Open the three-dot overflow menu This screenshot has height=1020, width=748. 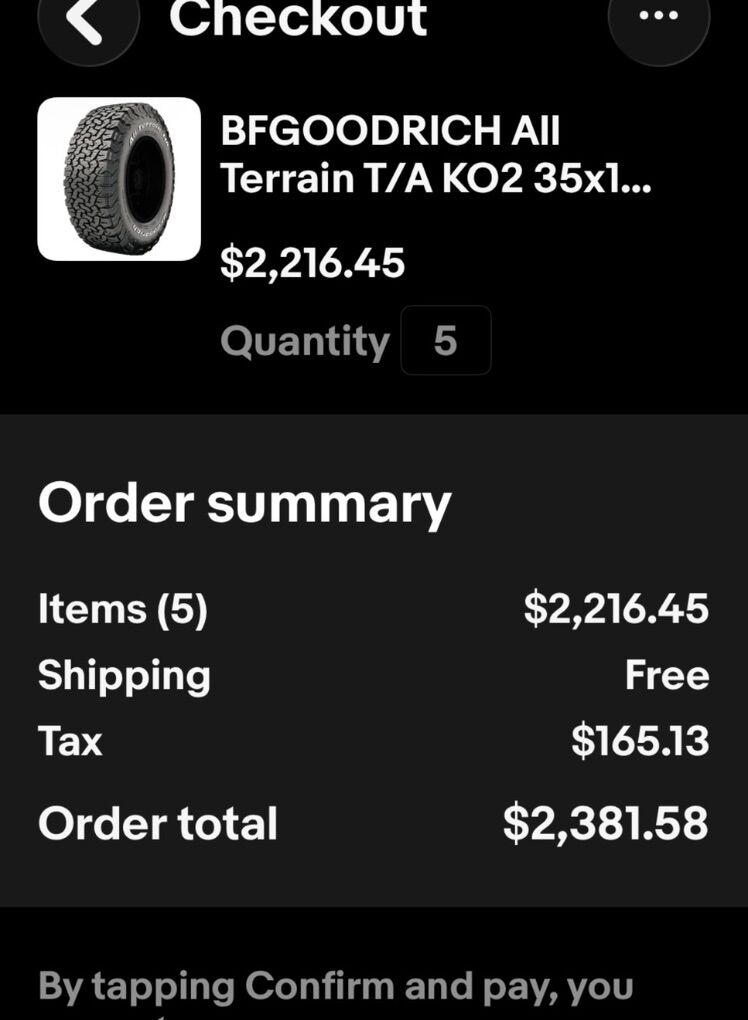pyautogui.click(x=658, y=20)
